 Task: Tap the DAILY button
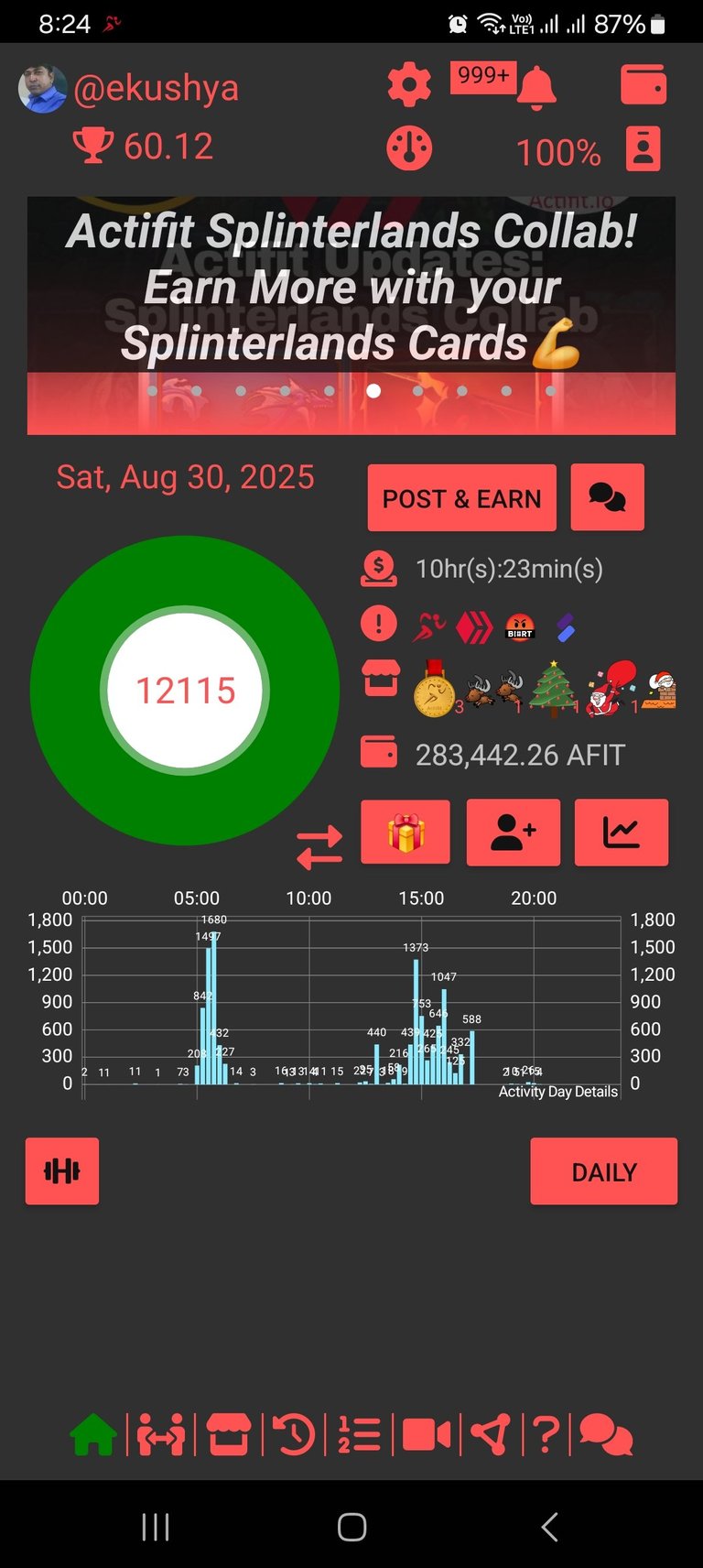click(604, 1171)
